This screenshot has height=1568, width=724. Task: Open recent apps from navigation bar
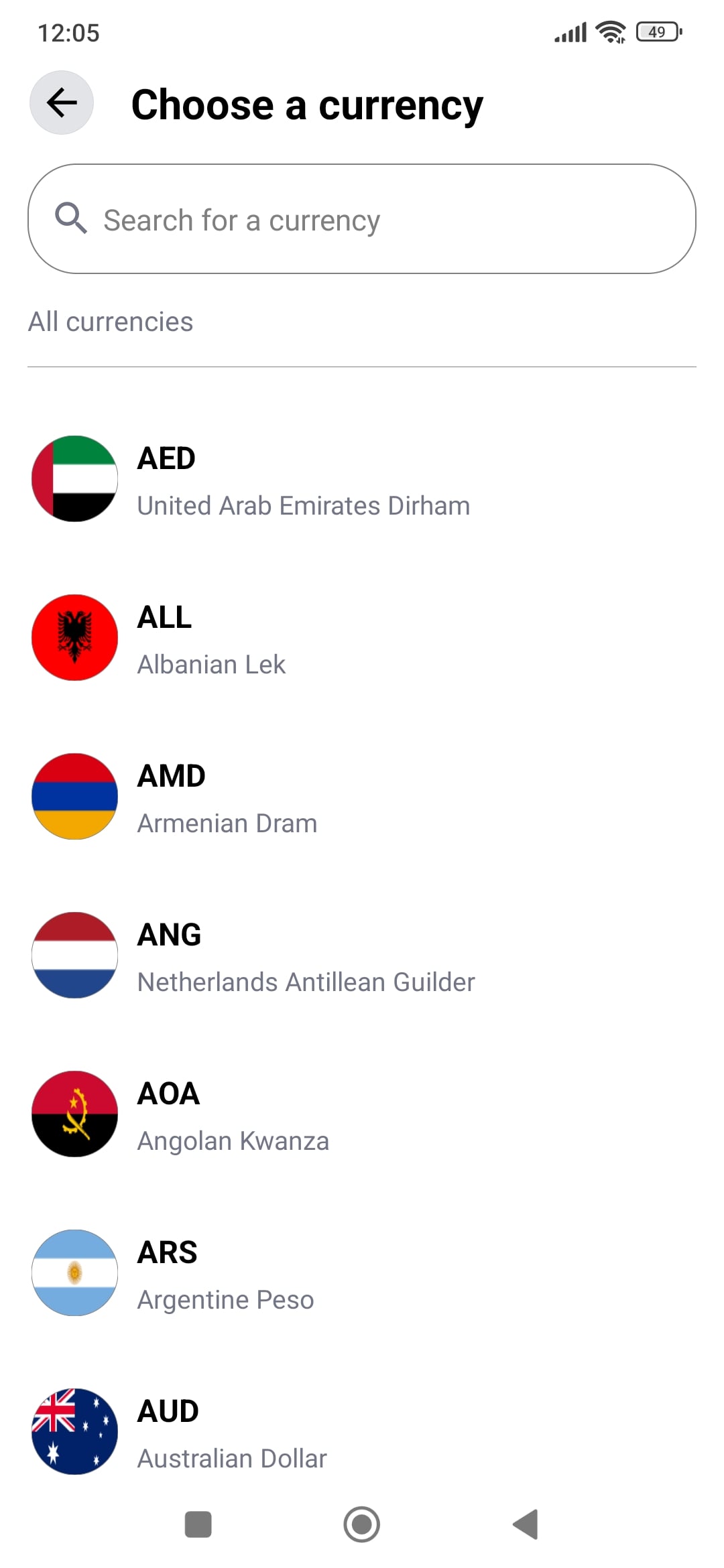[198, 1524]
